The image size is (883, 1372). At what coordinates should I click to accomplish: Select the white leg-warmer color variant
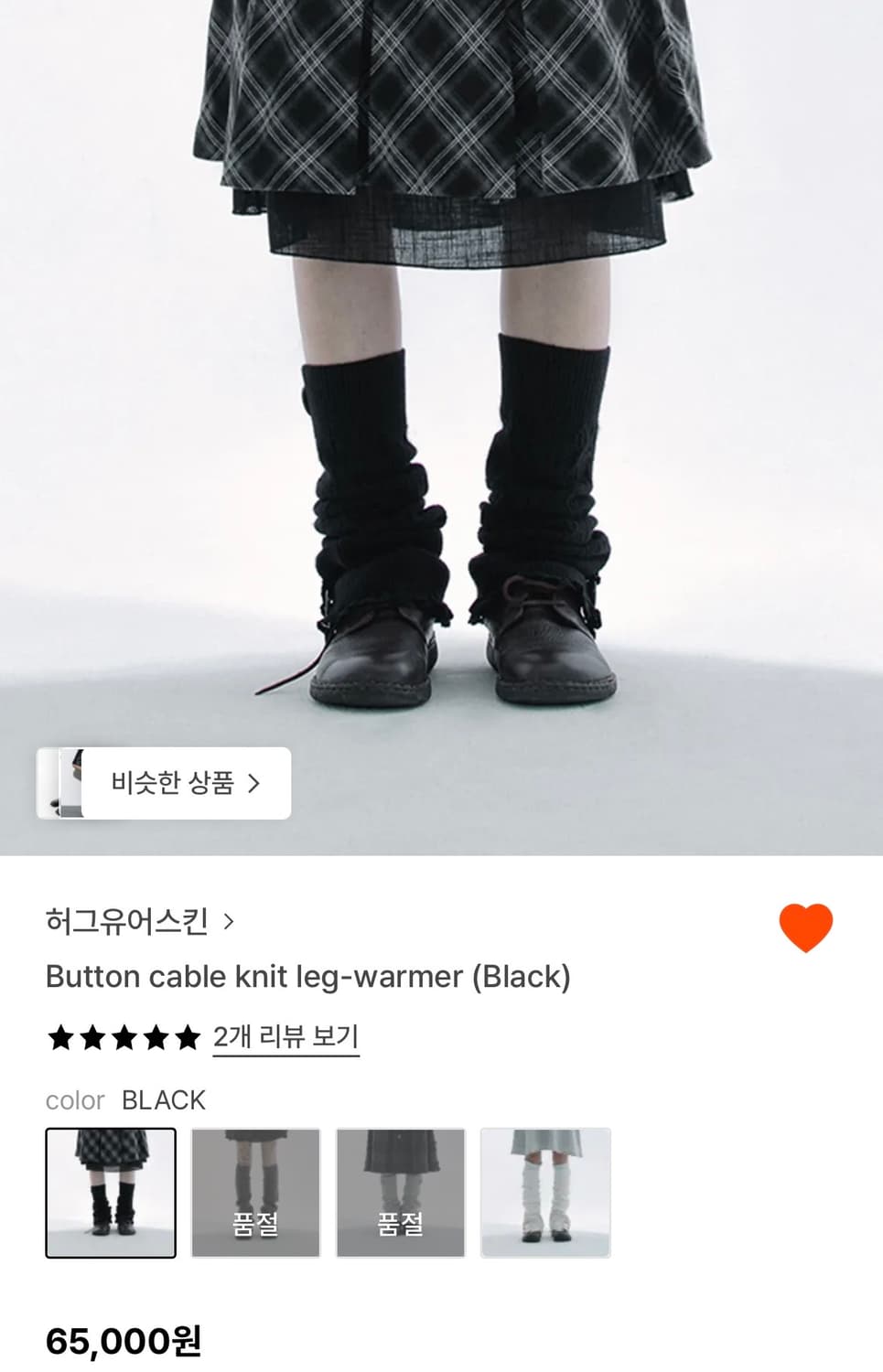click(545, 1193)
